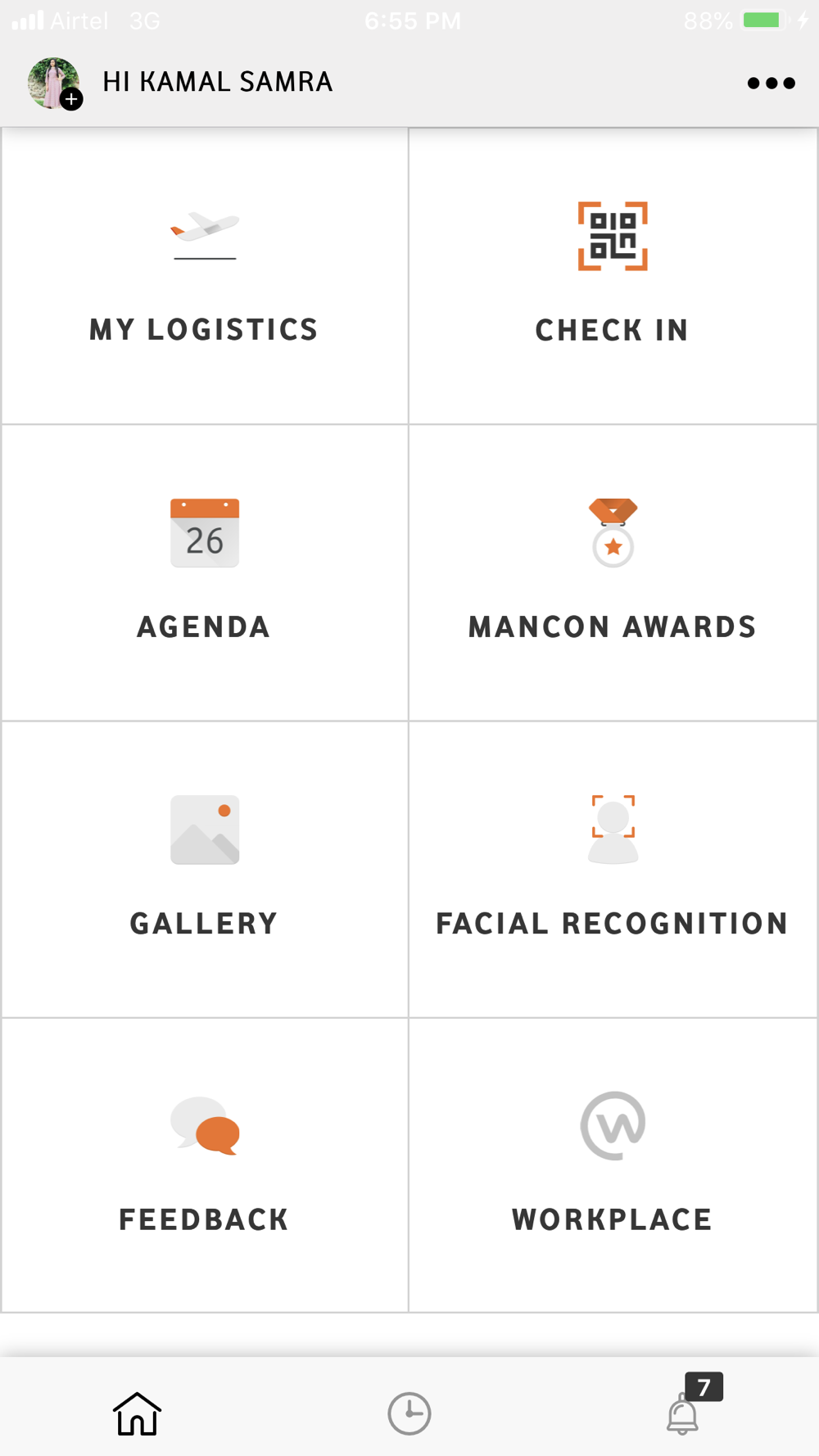Browse the Gallery
The image size is (819, 1456).
[x=205, y=869]
